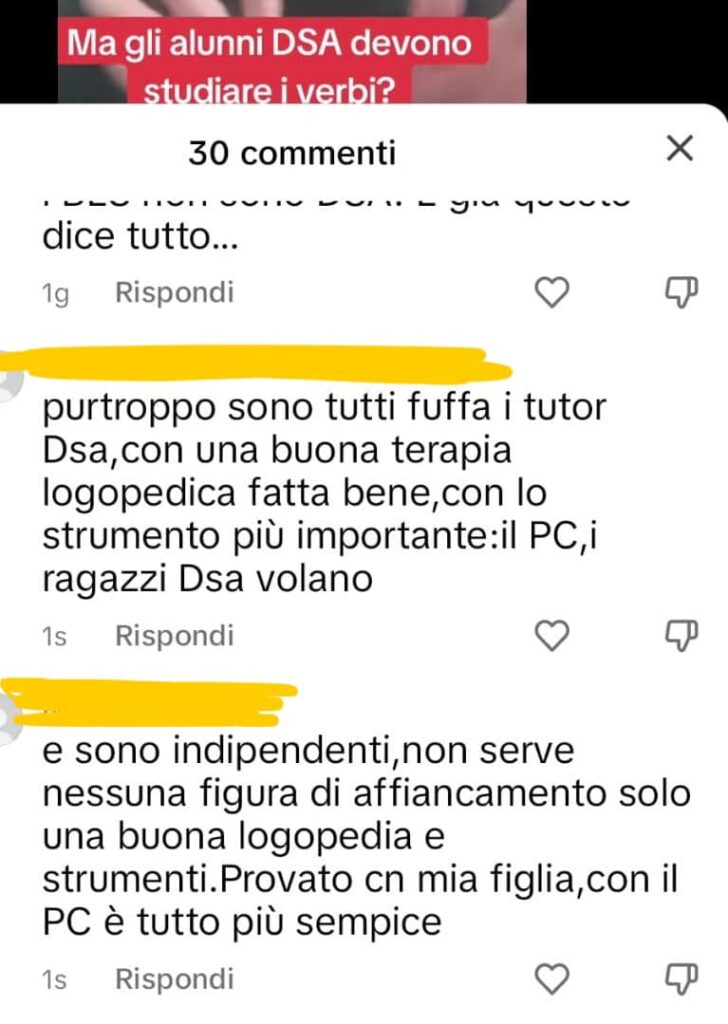
Task: Like the 'dice tutto...' comment
Action: (553, 293)
